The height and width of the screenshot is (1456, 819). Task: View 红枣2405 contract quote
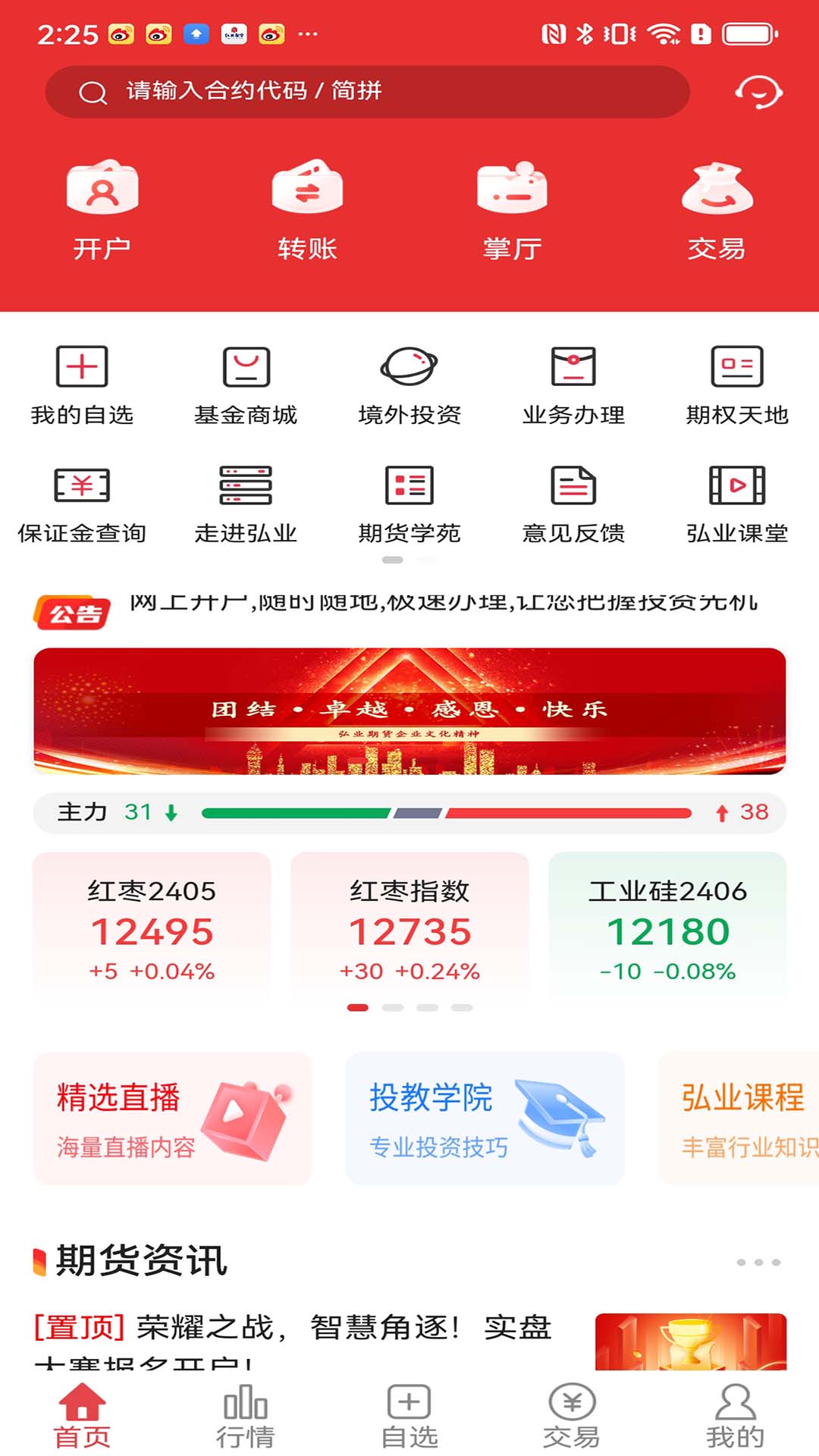[x=152, y=929]
